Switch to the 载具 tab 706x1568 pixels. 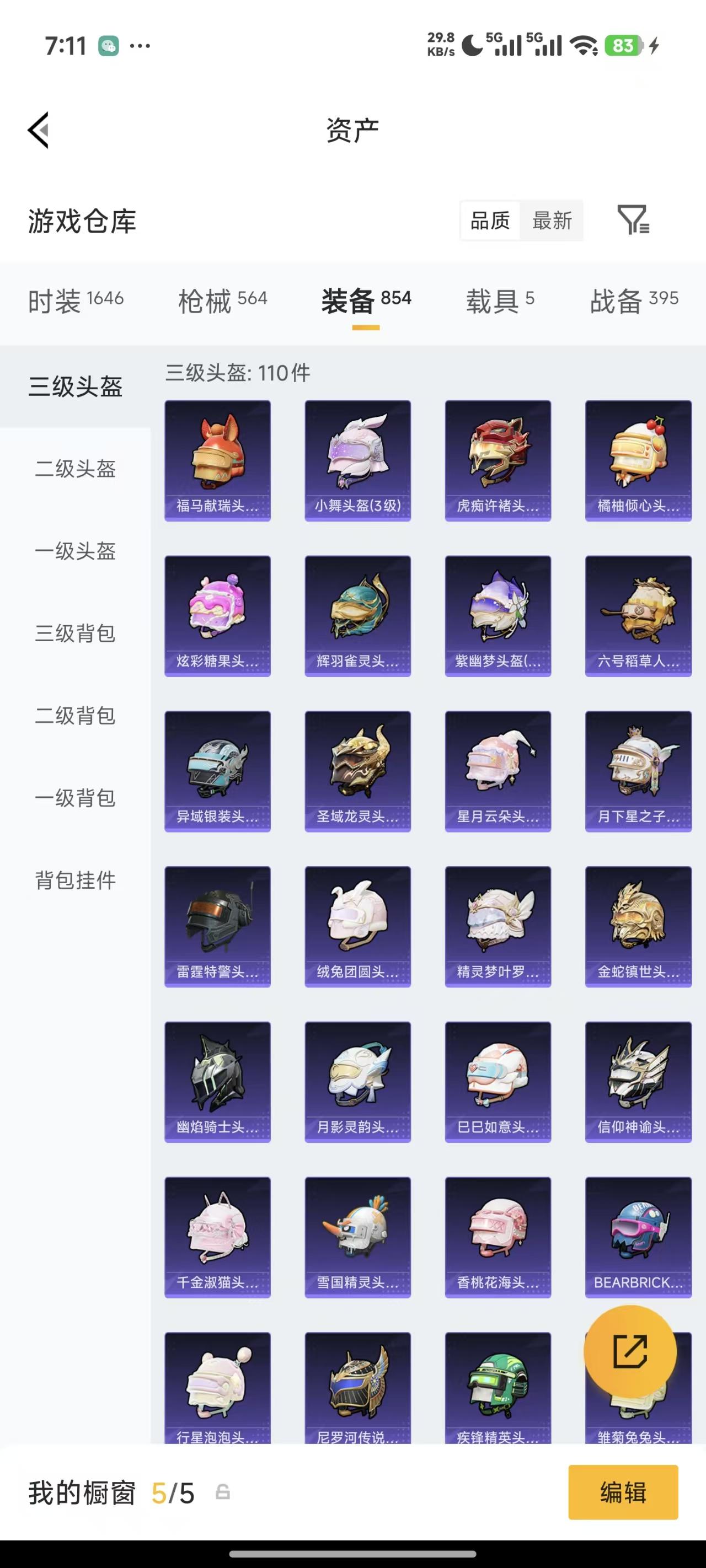(x=500, y=300)
